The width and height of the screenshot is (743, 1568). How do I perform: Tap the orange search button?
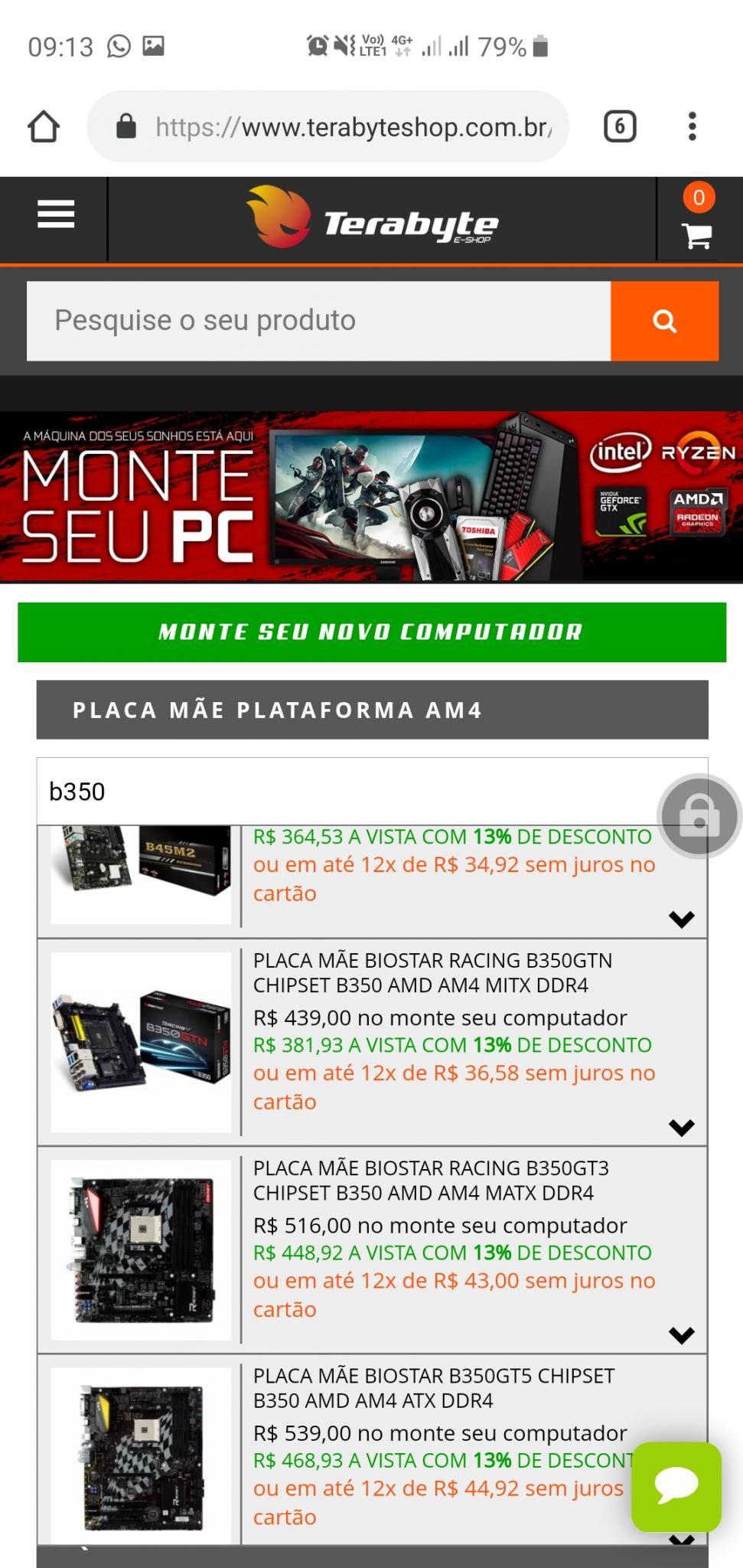tap(664, 321)
